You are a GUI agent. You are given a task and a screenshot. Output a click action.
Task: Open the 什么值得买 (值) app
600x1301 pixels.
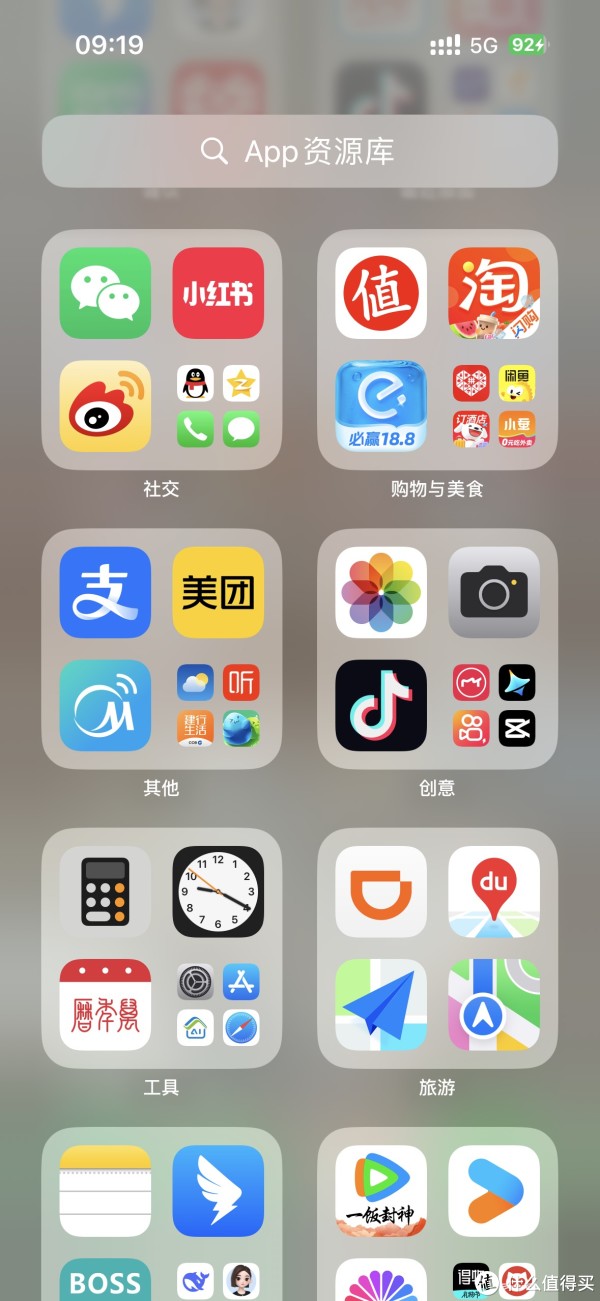point(381,293)
